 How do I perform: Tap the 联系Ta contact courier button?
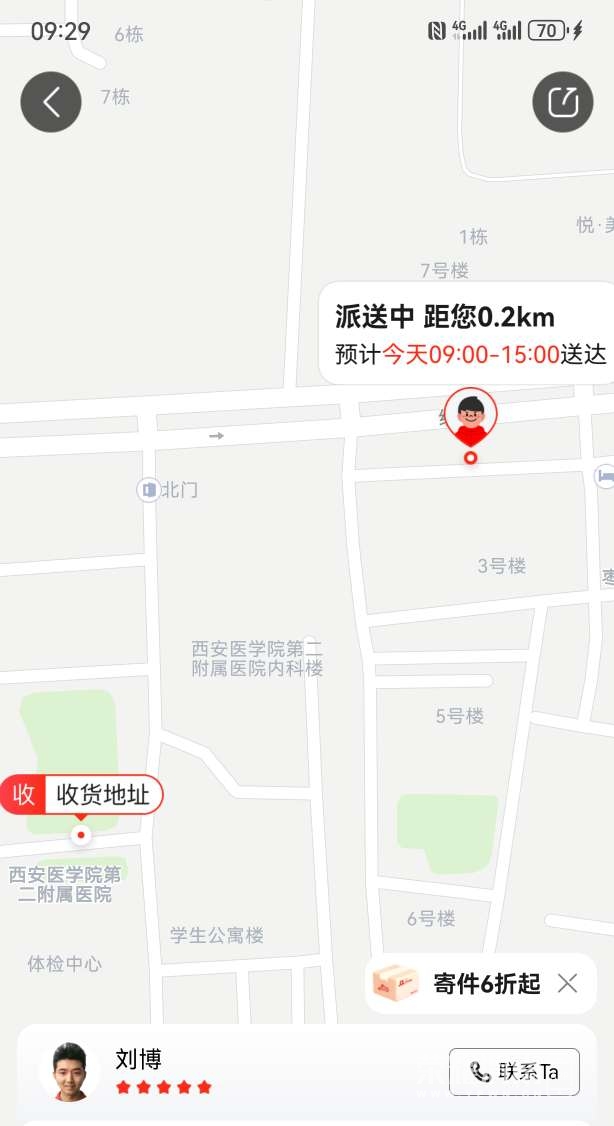tap(514, 1072)
